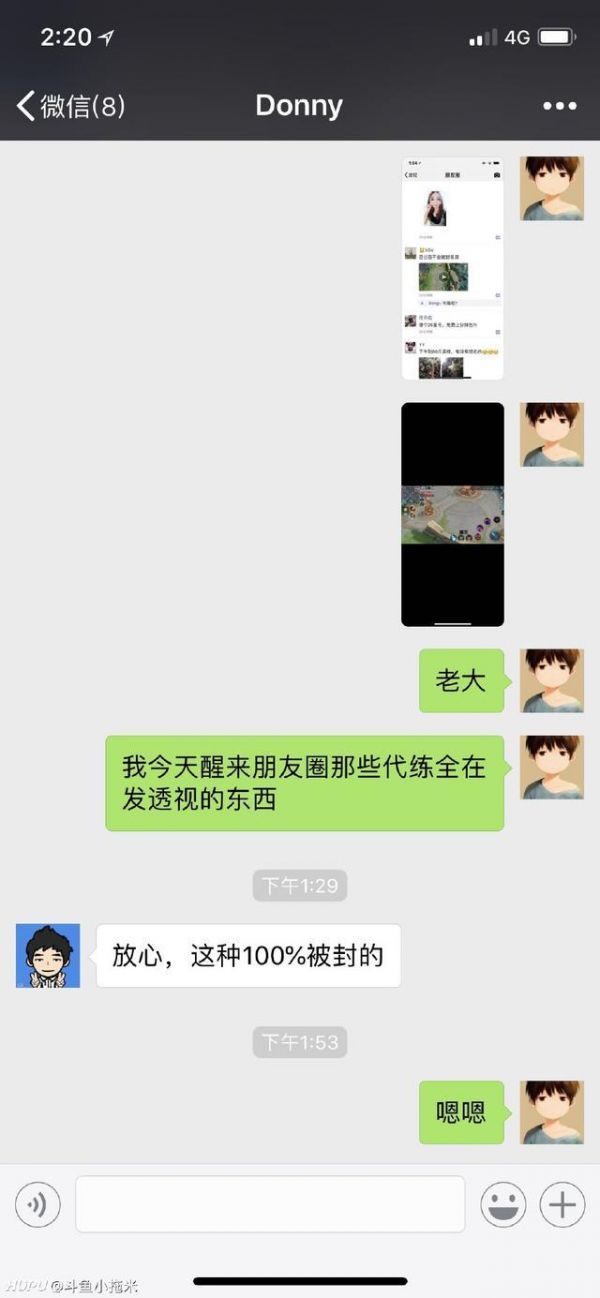Tap own avatar beside the 老大 message

551,680
